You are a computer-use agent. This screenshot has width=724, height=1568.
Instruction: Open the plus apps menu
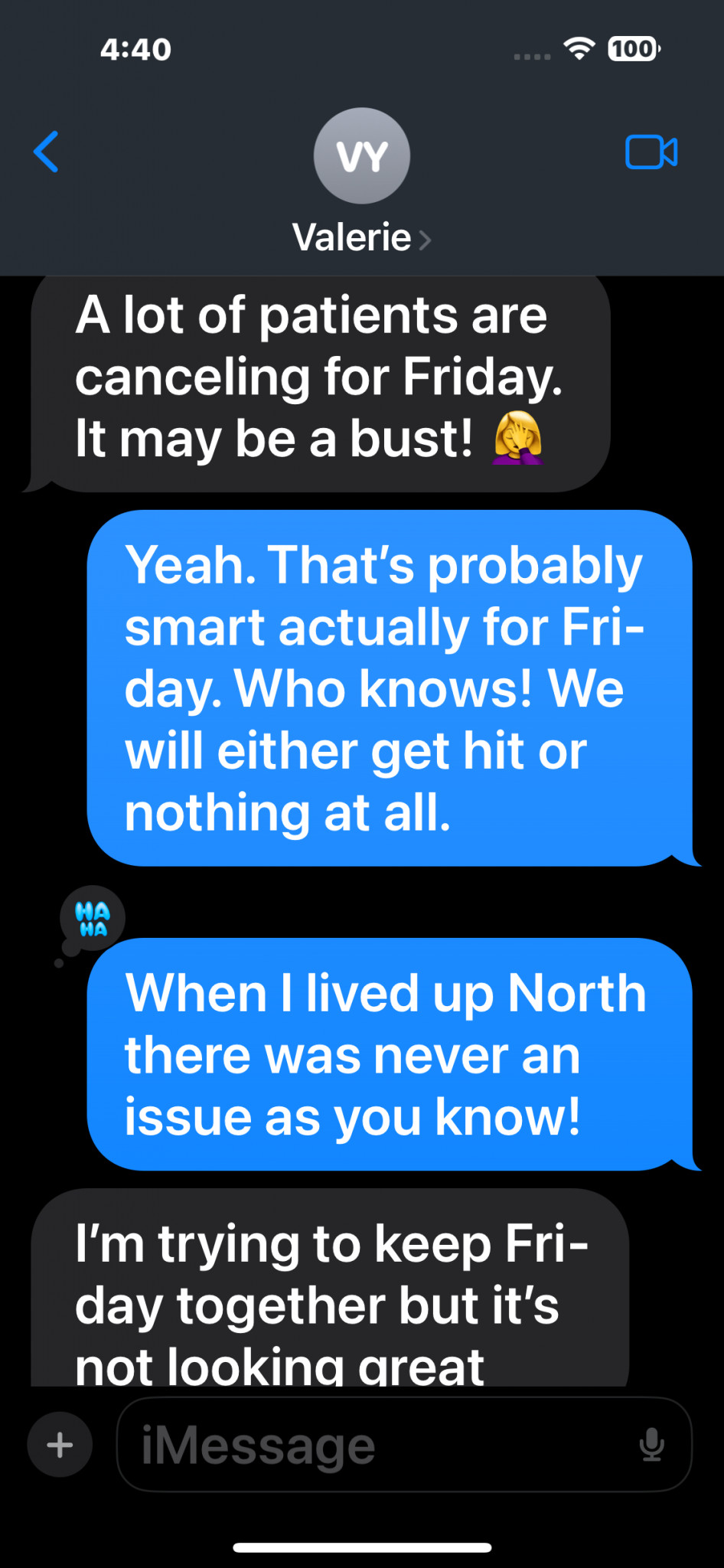pyautogui.click(x=60, y=1445)
